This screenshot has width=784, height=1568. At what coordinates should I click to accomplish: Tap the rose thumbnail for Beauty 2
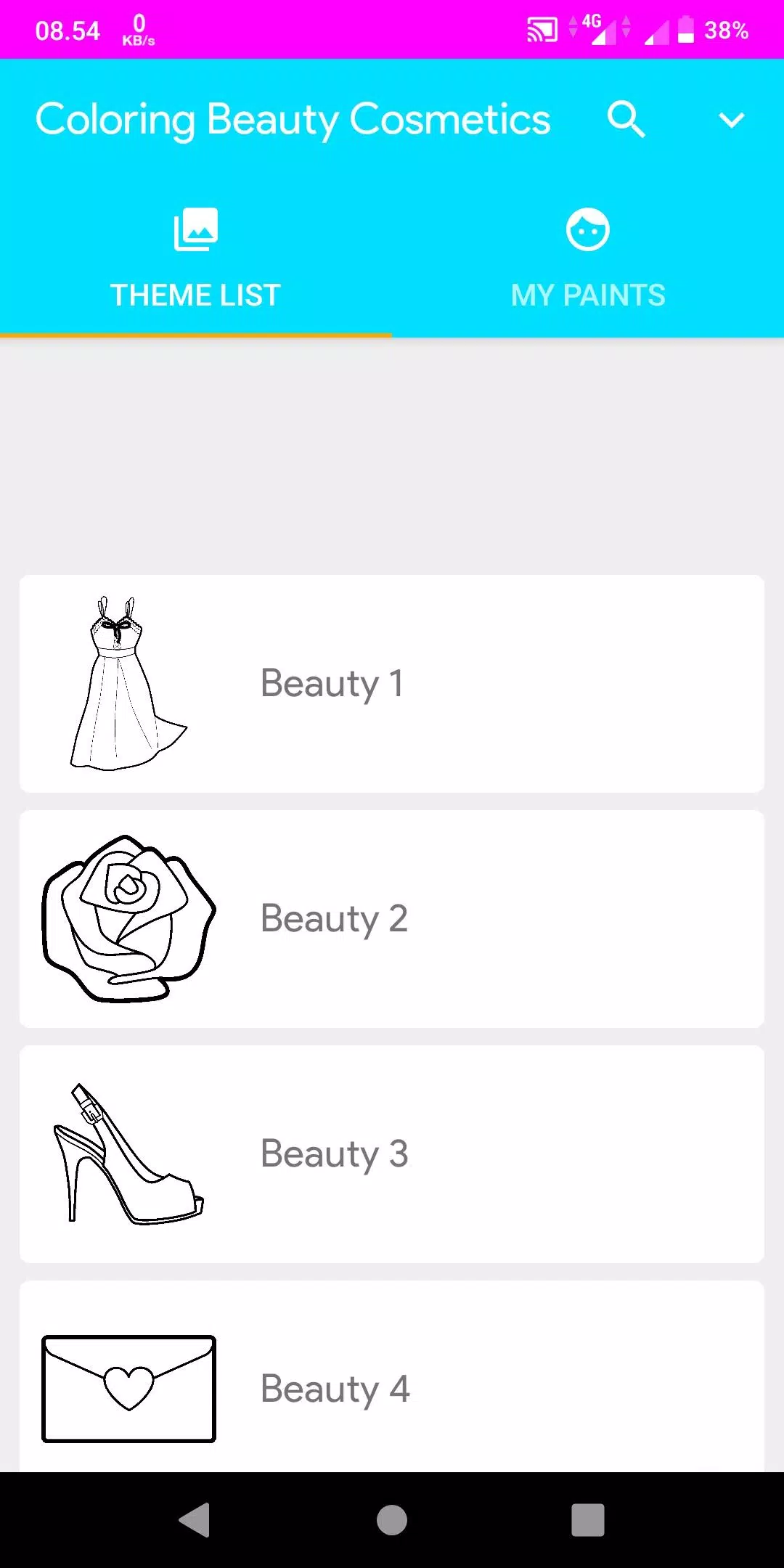[129, 918]
